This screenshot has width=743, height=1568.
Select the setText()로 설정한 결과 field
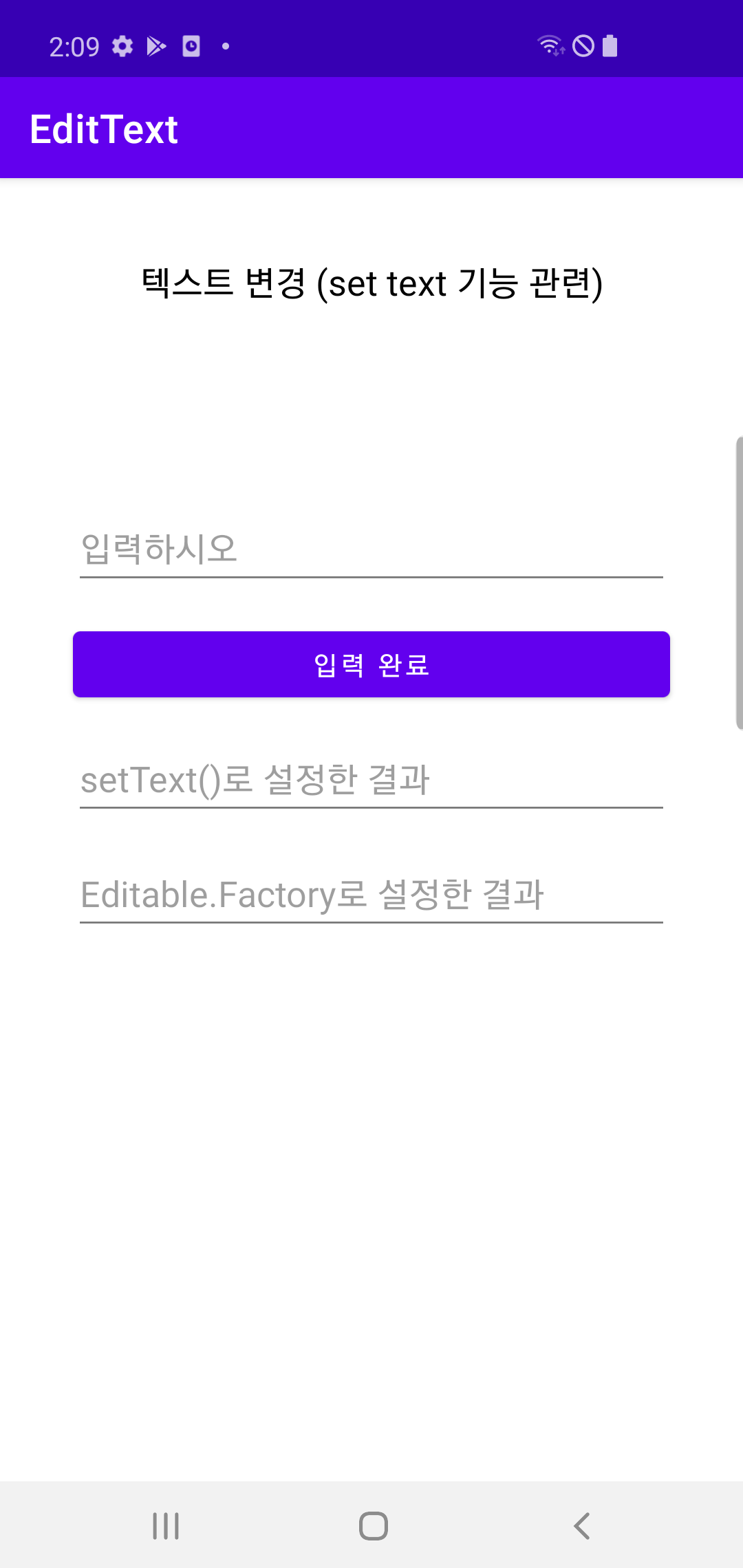(x=371, y=780)
